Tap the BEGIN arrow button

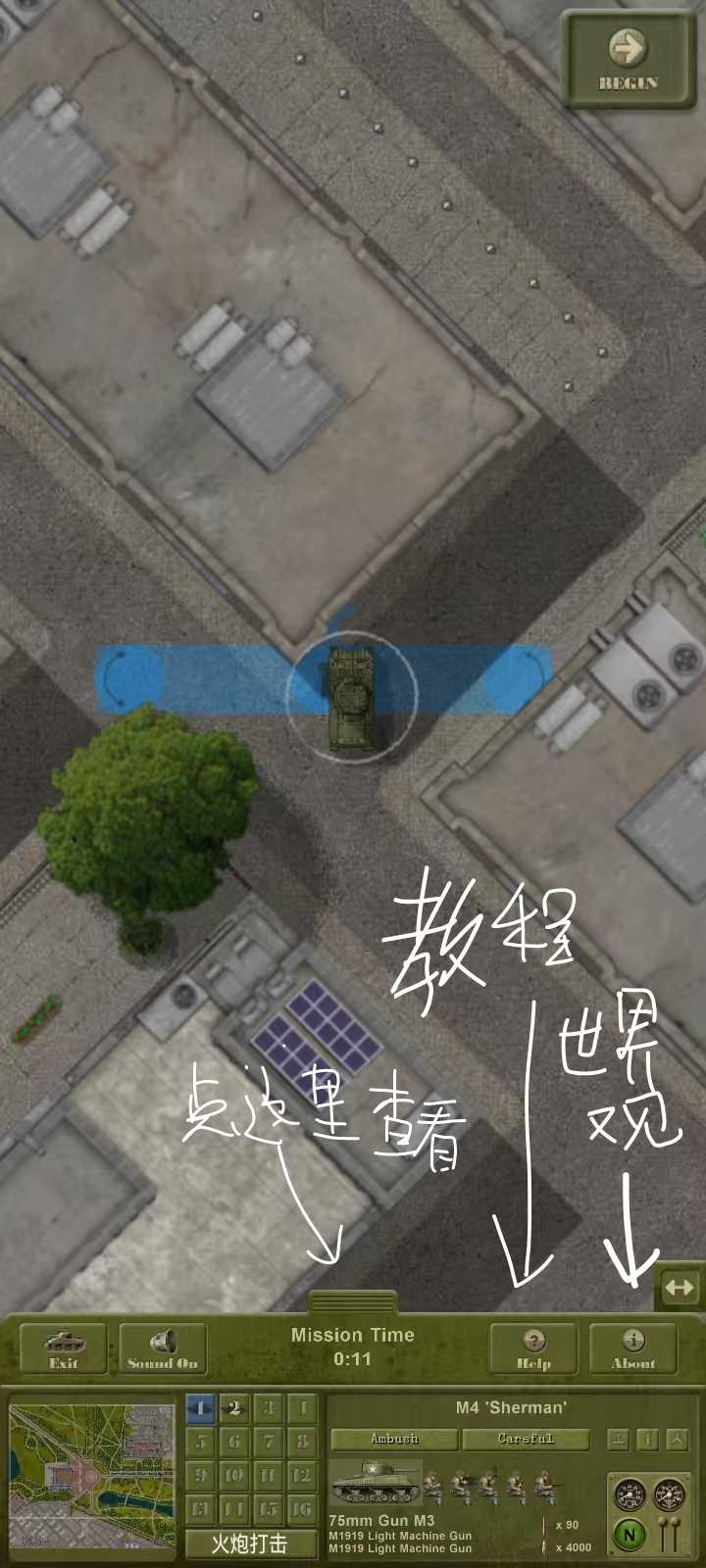628,59
